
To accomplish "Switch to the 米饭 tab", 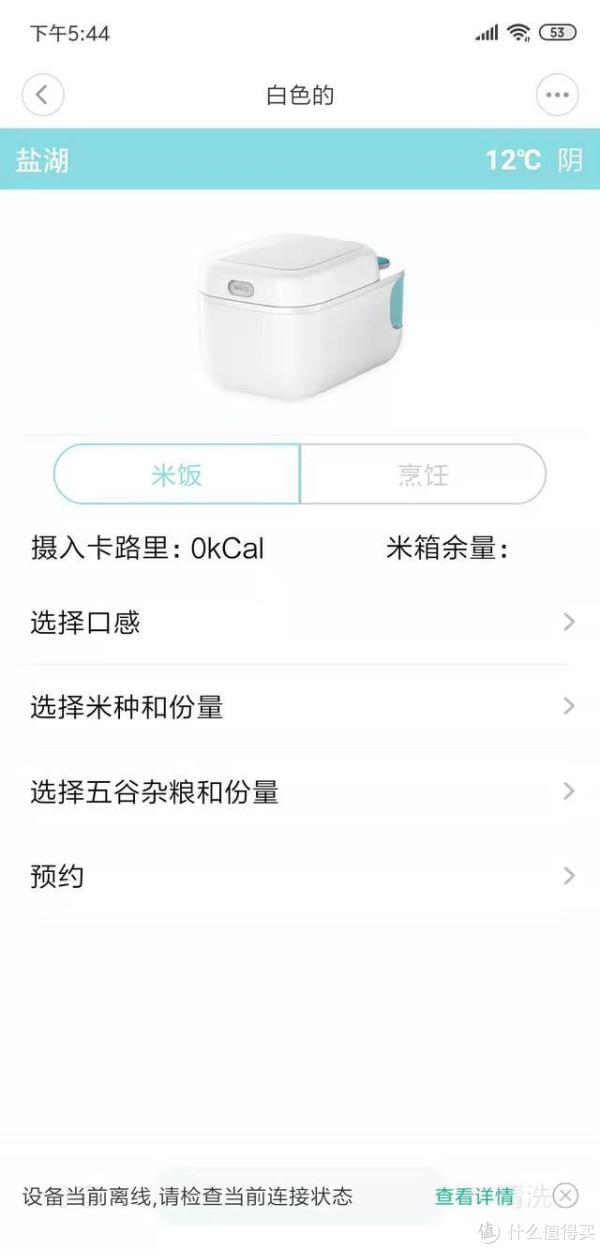I will (177, 474).
